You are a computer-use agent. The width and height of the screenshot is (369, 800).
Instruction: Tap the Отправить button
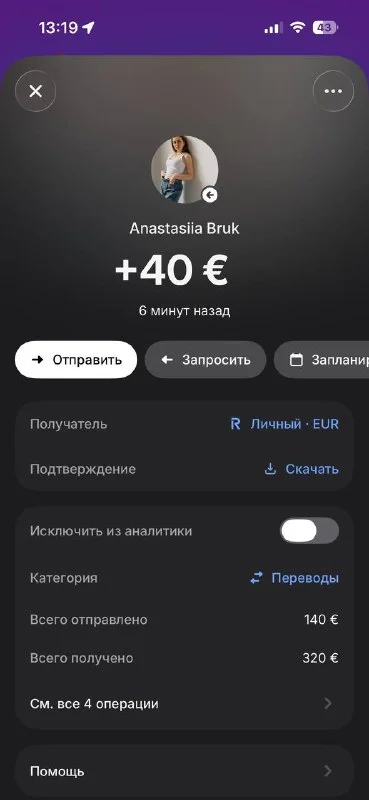pyautogui.click(x=76, y=360)
